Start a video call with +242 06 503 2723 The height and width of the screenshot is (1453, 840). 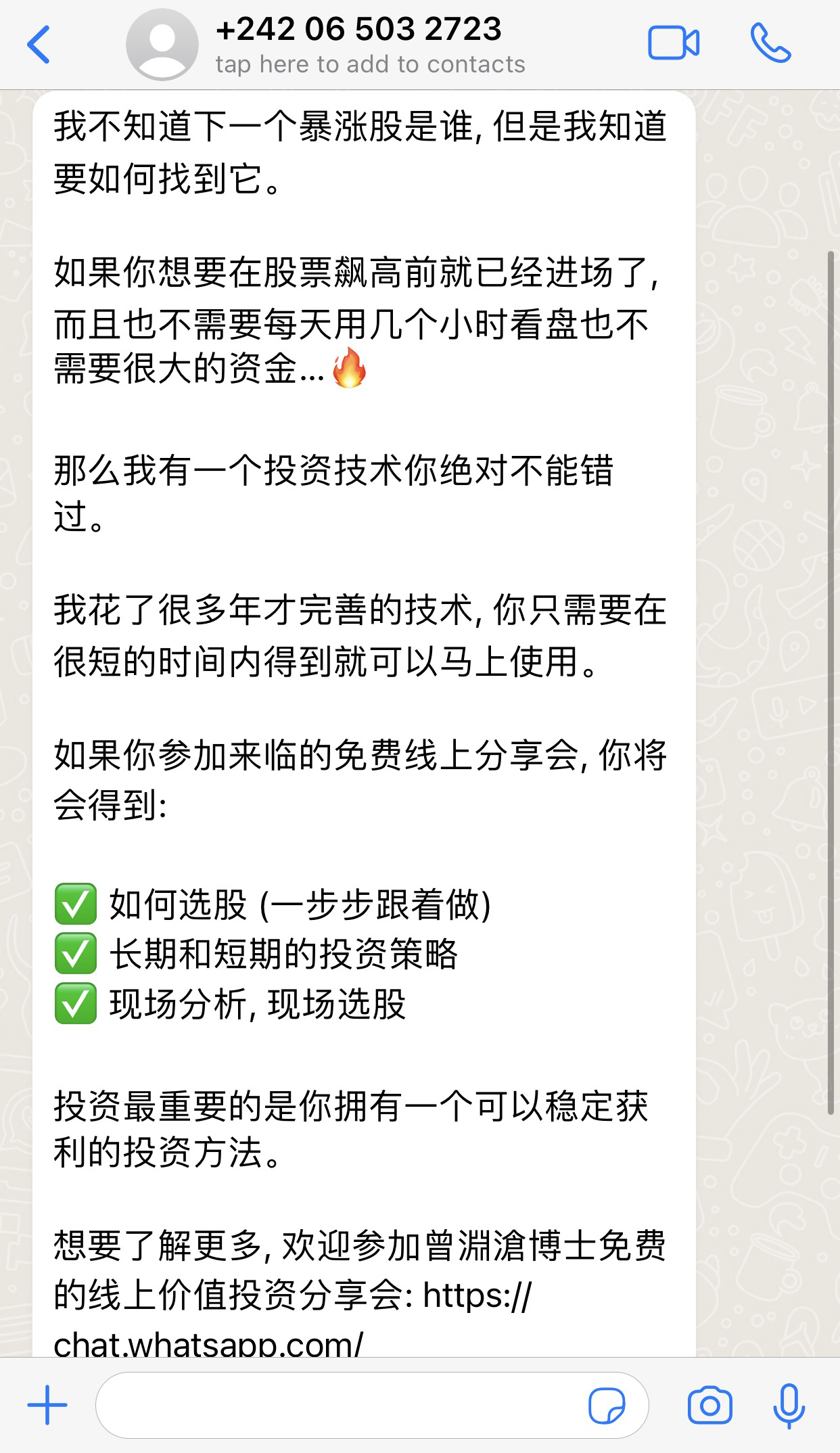click(x=673, y=43)
